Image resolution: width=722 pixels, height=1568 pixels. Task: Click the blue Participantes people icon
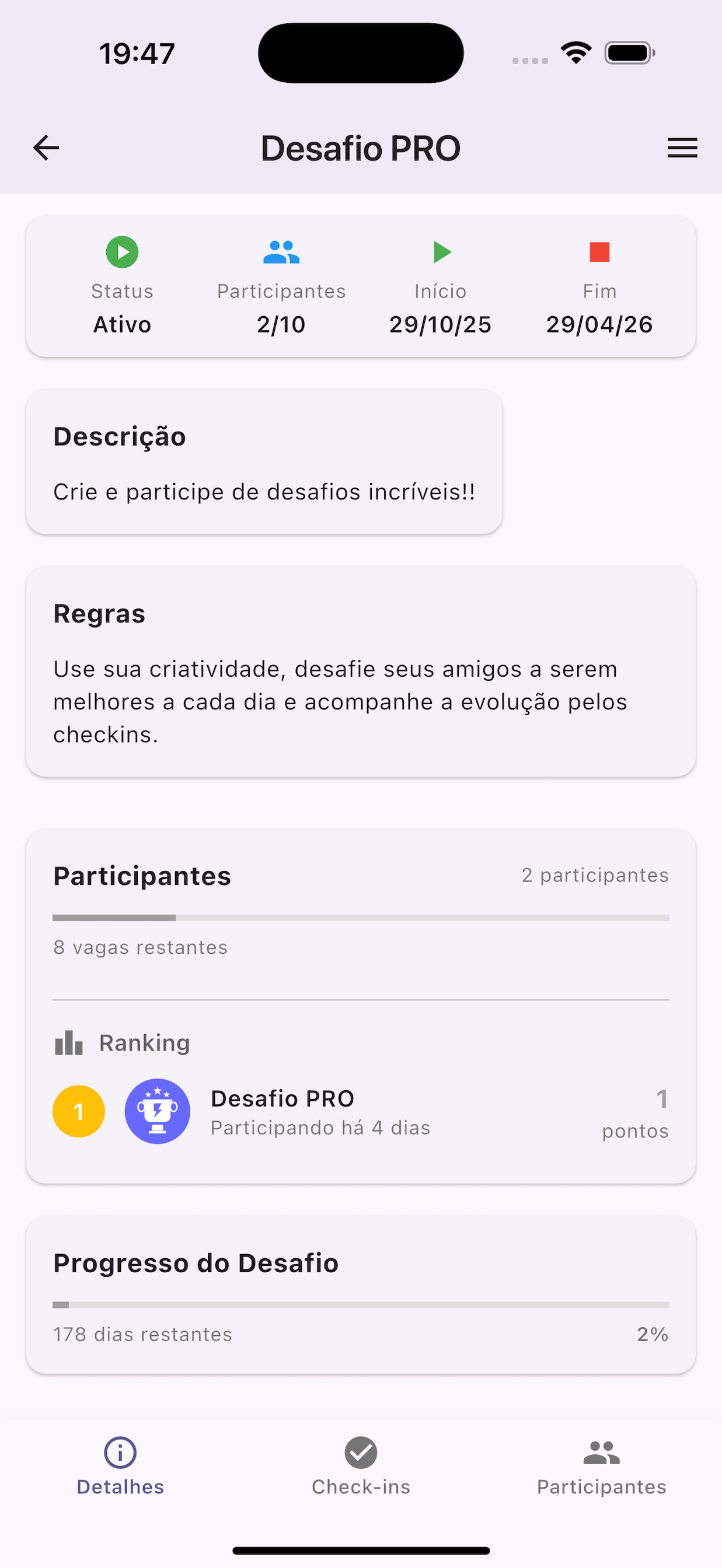[x=281, y=252]
